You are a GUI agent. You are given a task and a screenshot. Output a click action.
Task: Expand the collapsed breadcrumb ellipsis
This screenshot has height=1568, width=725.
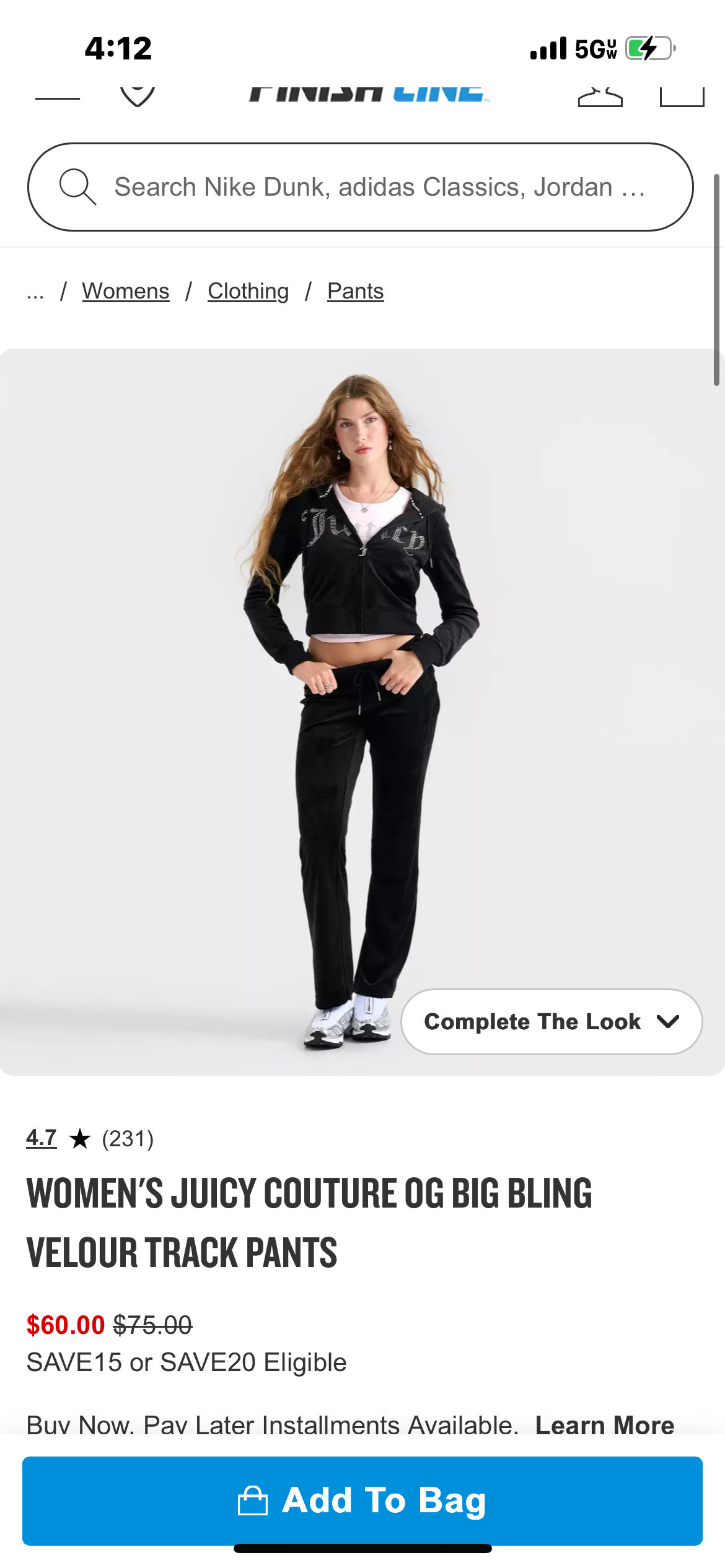(x=35, y=292)
